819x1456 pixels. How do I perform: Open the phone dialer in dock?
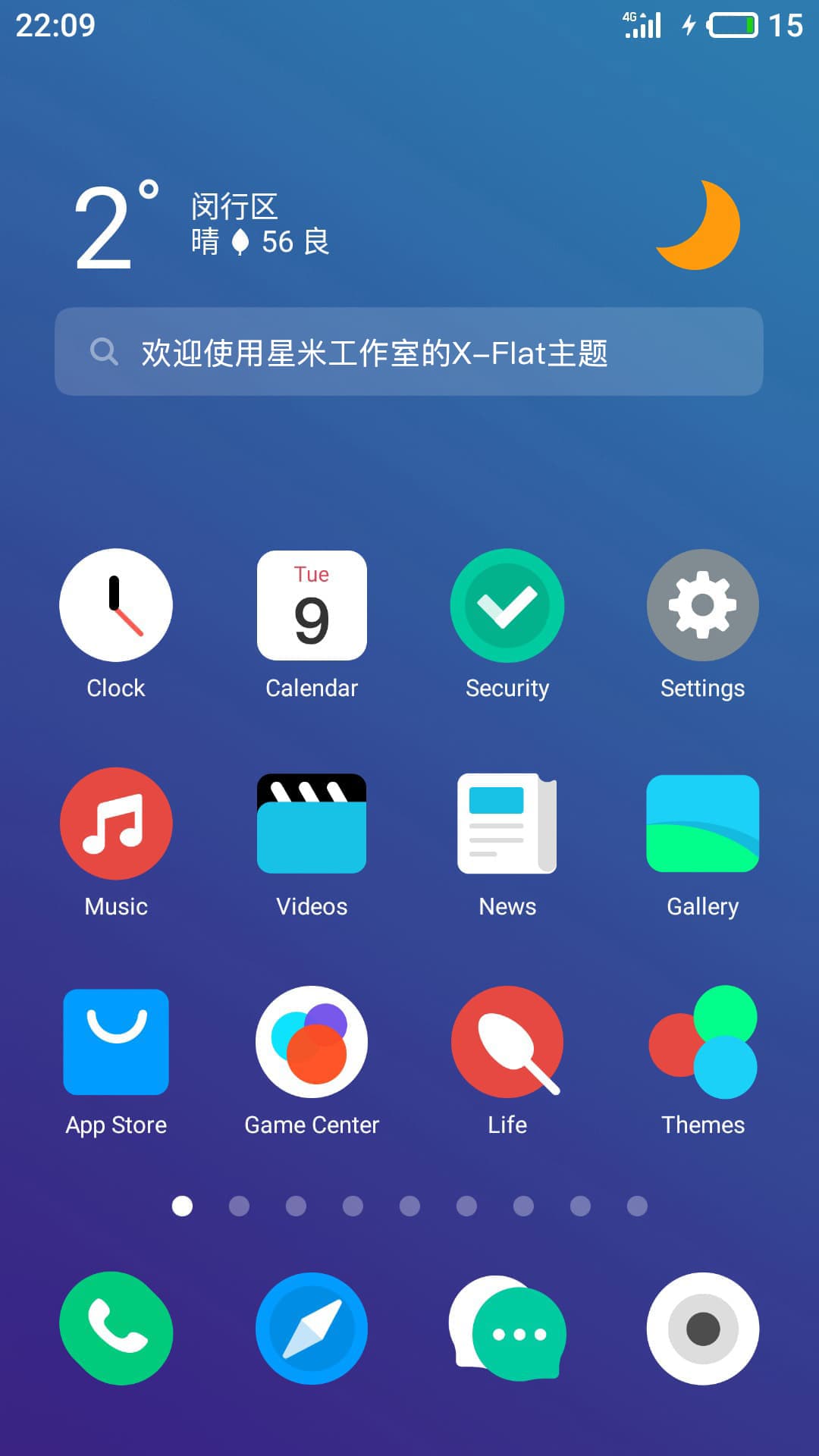[116, 1329]
